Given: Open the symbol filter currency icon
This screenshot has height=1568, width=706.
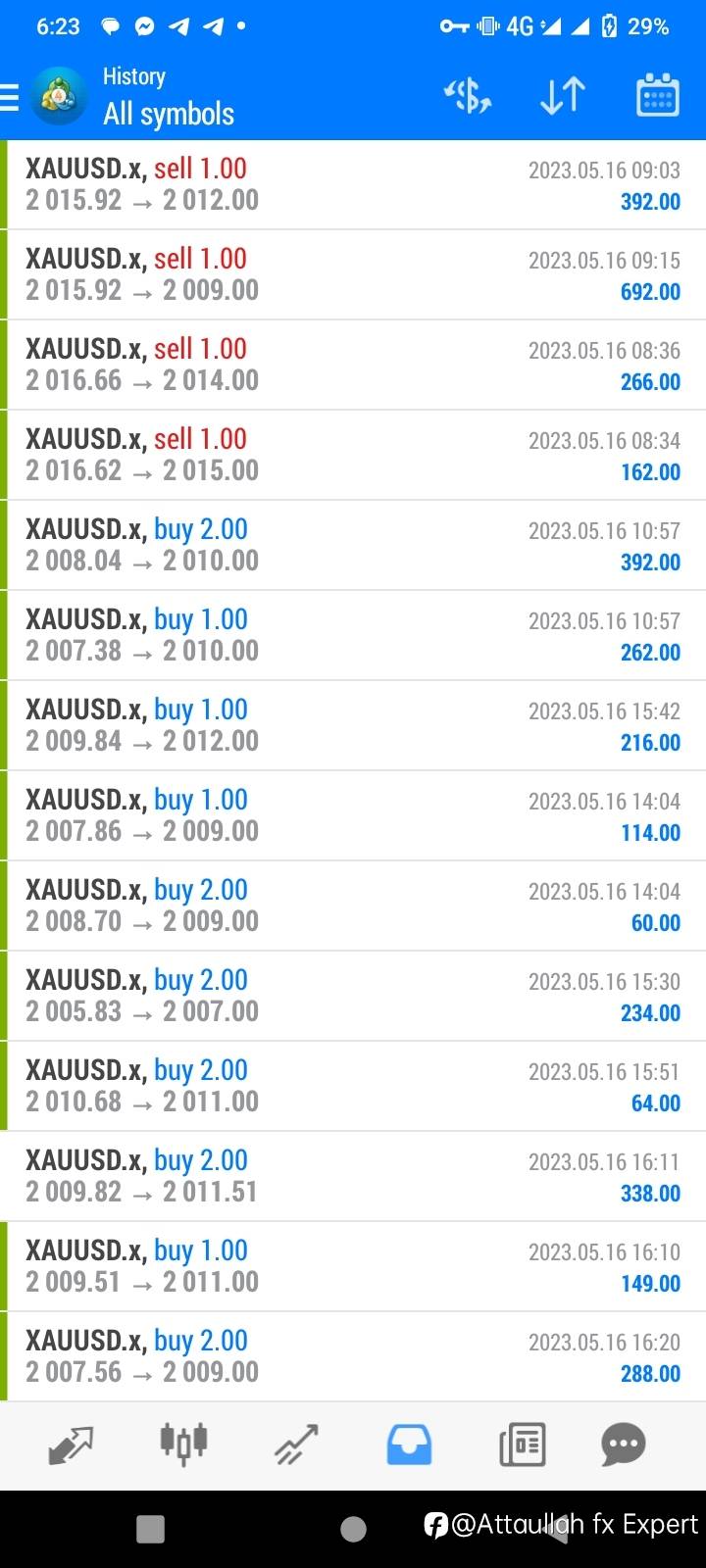Looking at the screenshot, I should [468, 96].
